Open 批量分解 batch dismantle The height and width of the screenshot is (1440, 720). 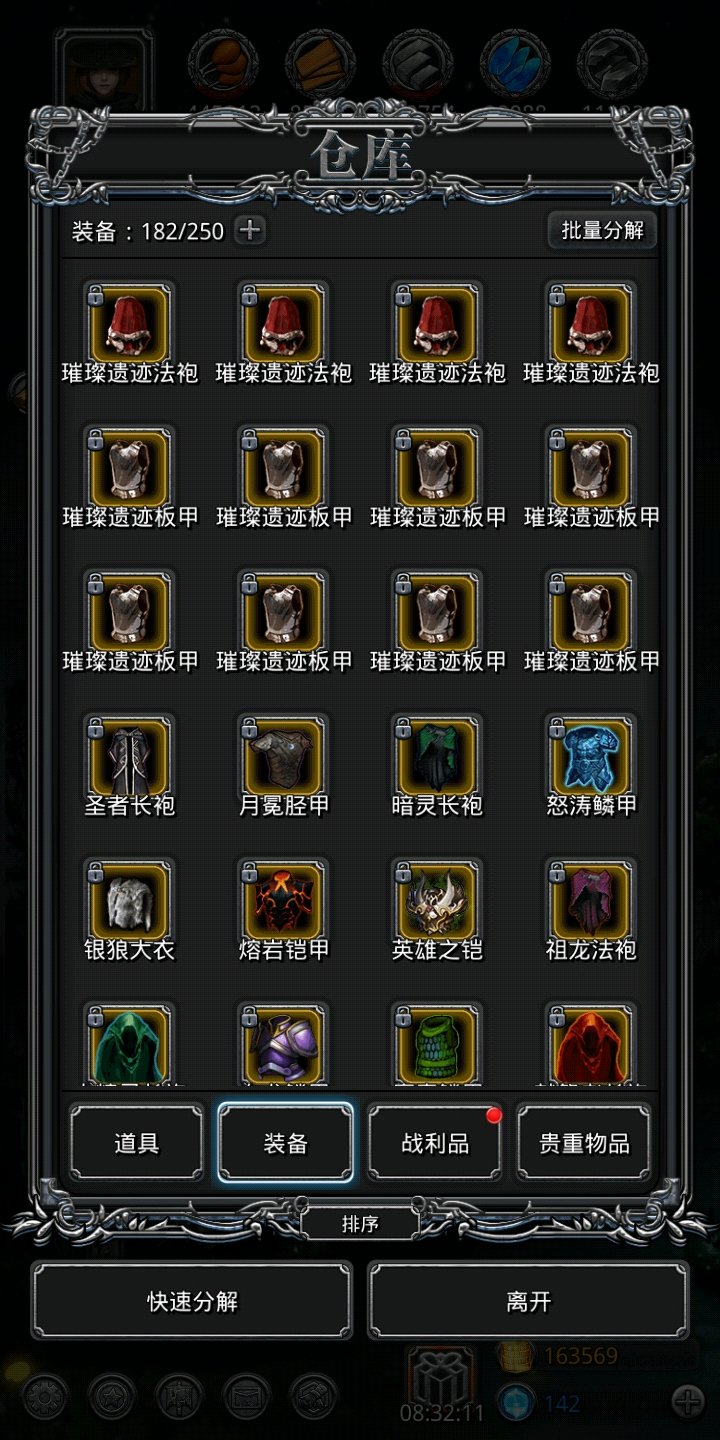[x=602, y=230]
